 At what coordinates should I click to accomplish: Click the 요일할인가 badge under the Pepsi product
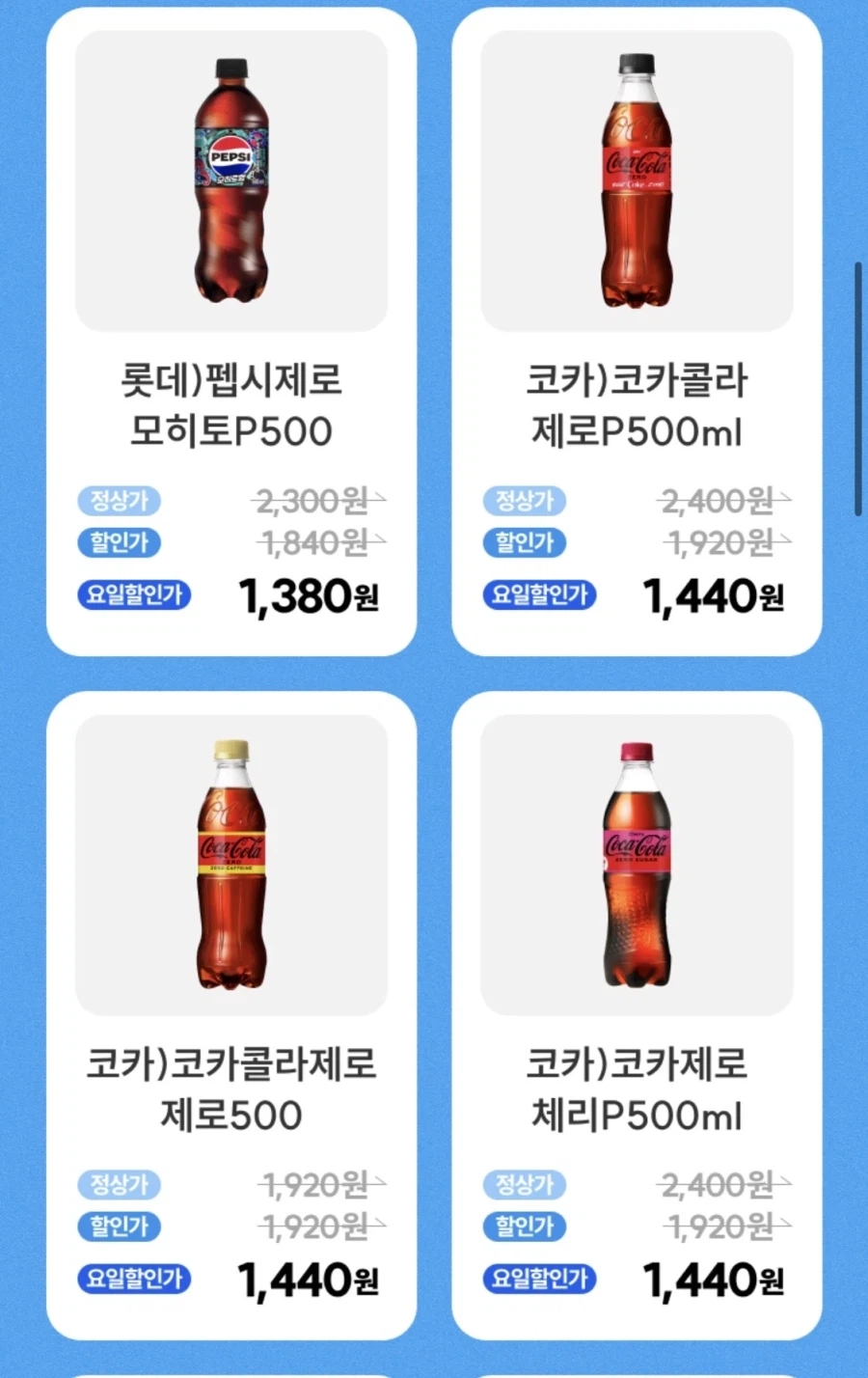(x=134, y=594)
